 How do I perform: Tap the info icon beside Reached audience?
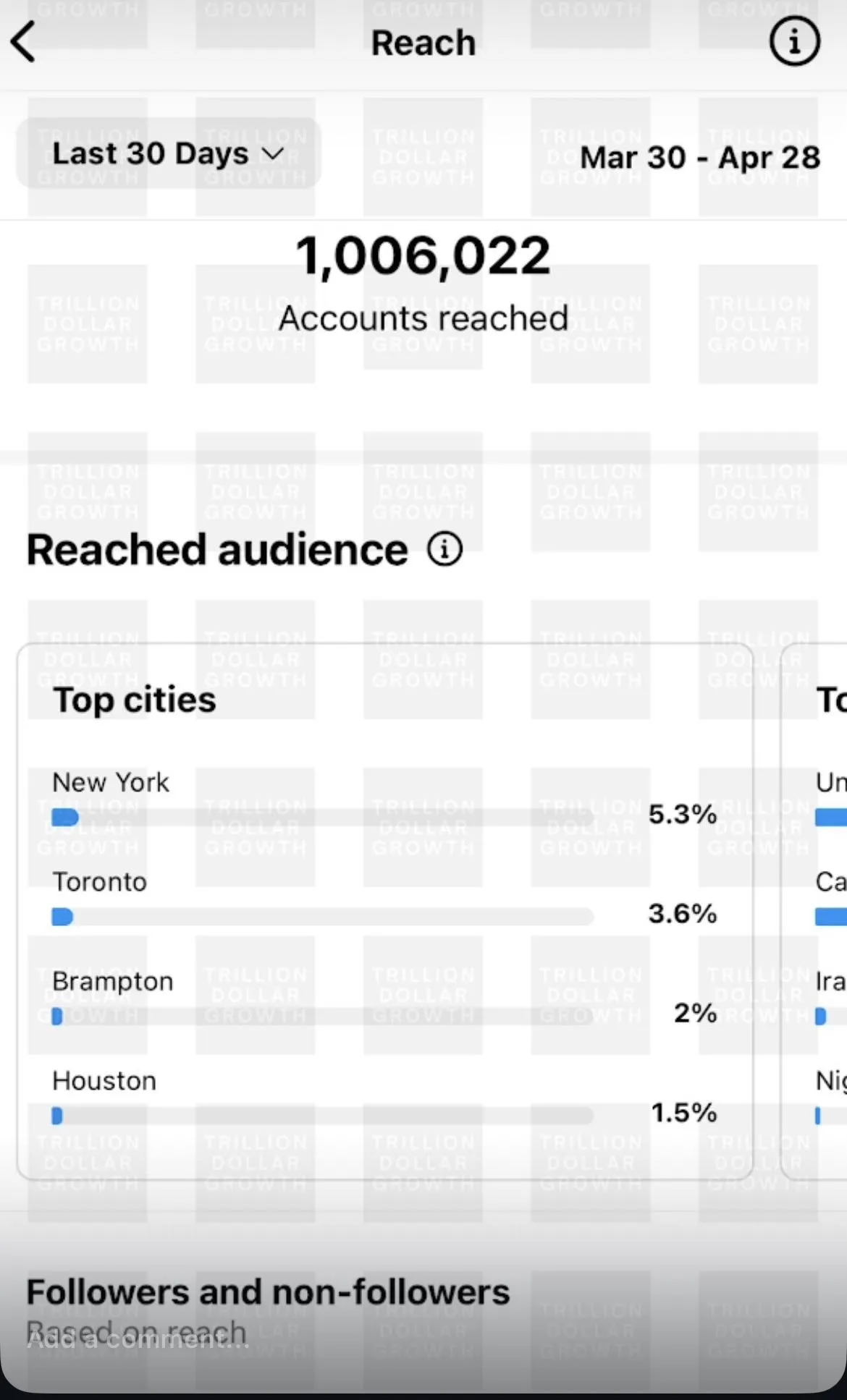tap(444, 549)
